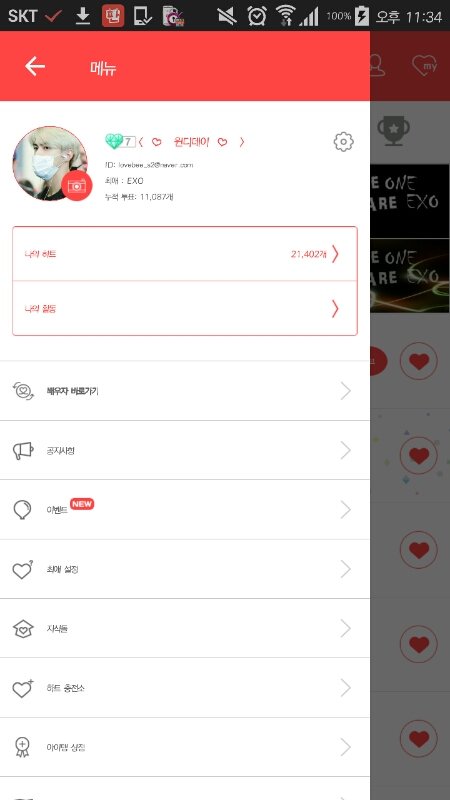Image resolution: width=450 pixels, height=800 pixels.
Task: Open the 배우자 바로가기 menu item
Action: (185, 391)
